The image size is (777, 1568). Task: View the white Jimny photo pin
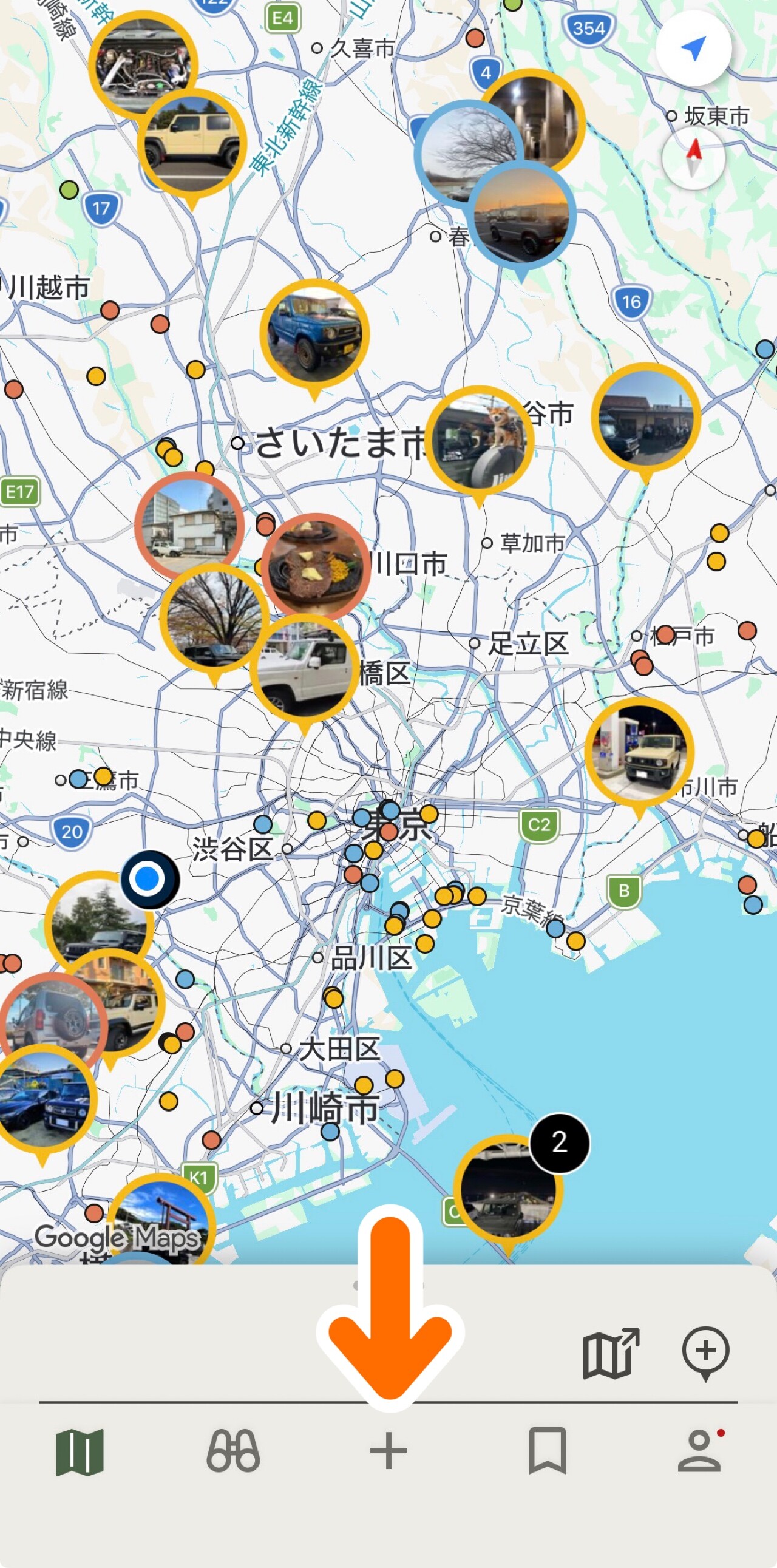click(304, 668)
